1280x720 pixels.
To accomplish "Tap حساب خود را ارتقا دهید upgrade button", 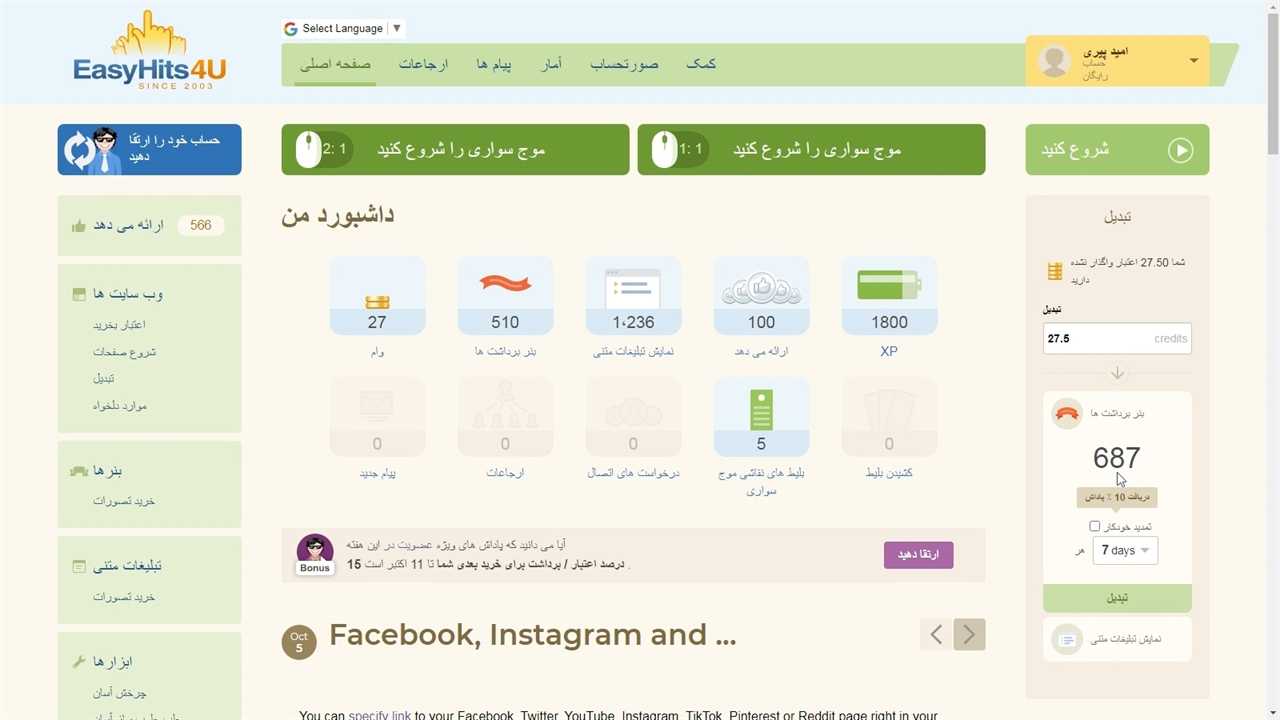I will coord(149,150).
